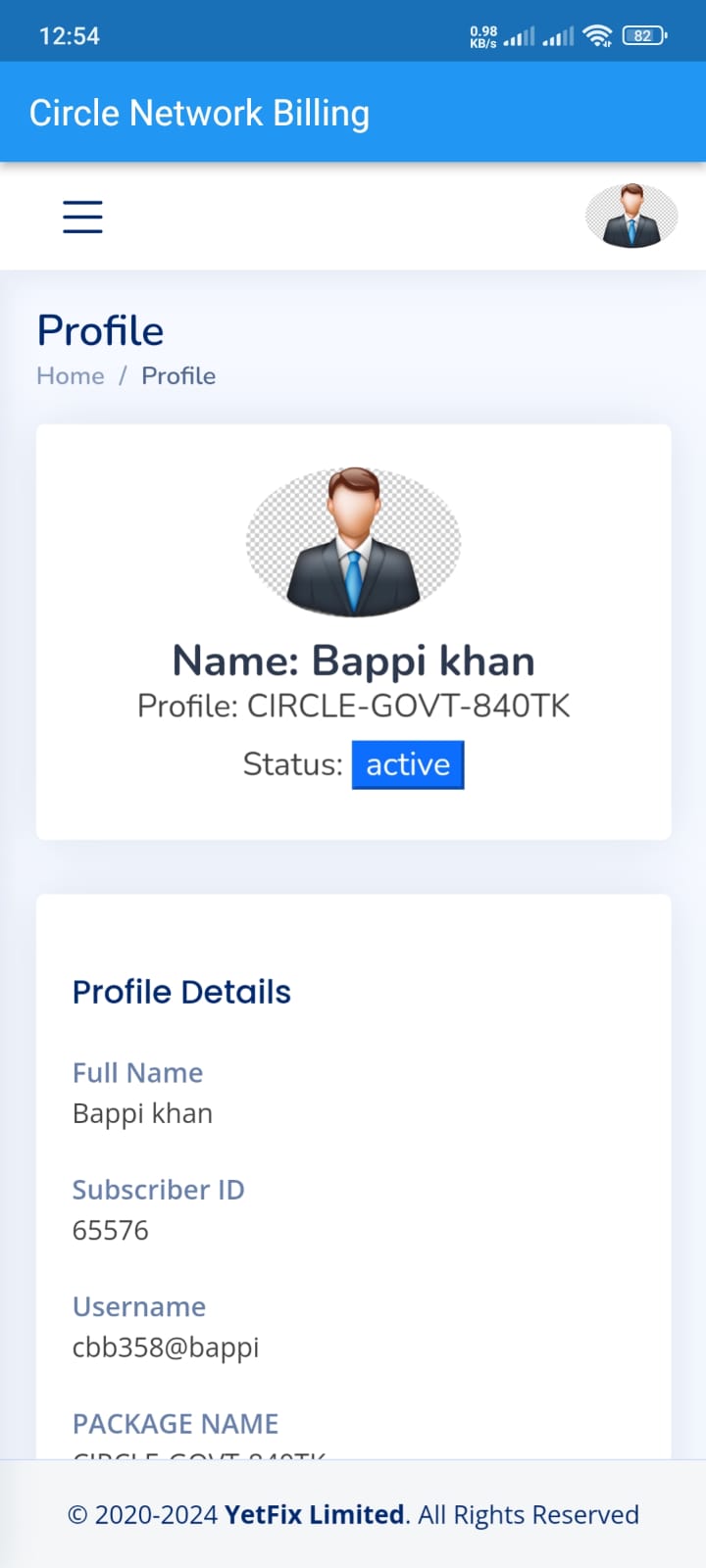Open the hamburger drawer menu
This screenshot has height=1568, width=706.
(82, 217)
